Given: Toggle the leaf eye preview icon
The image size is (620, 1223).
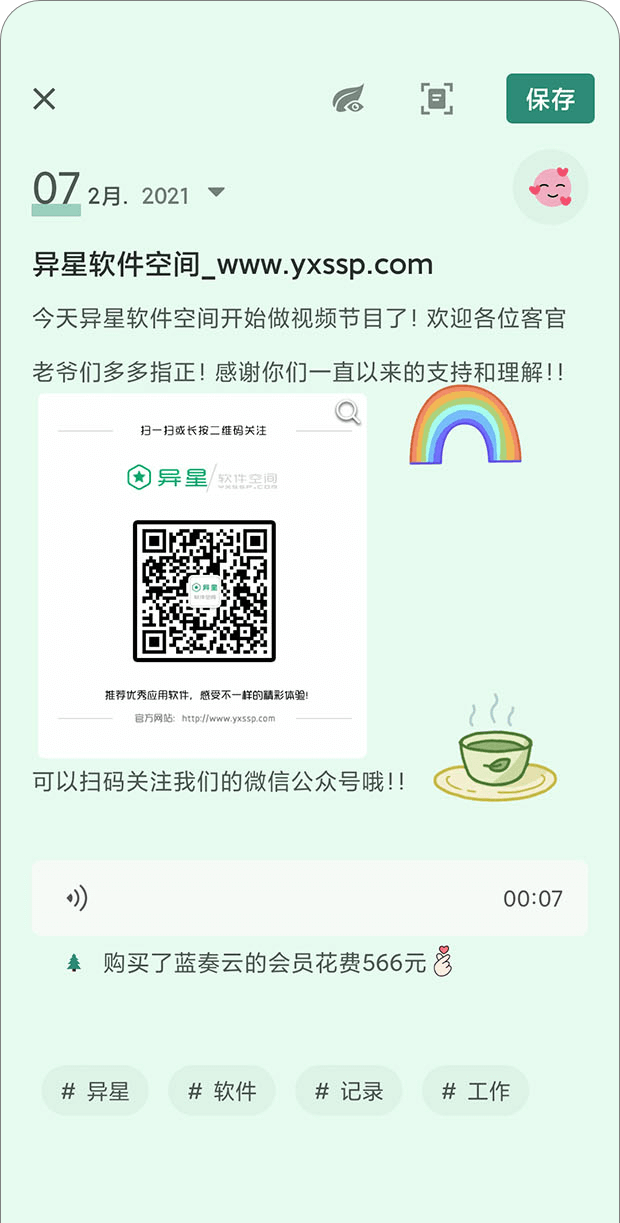Looking at the screenshot, I should (348, 99).
